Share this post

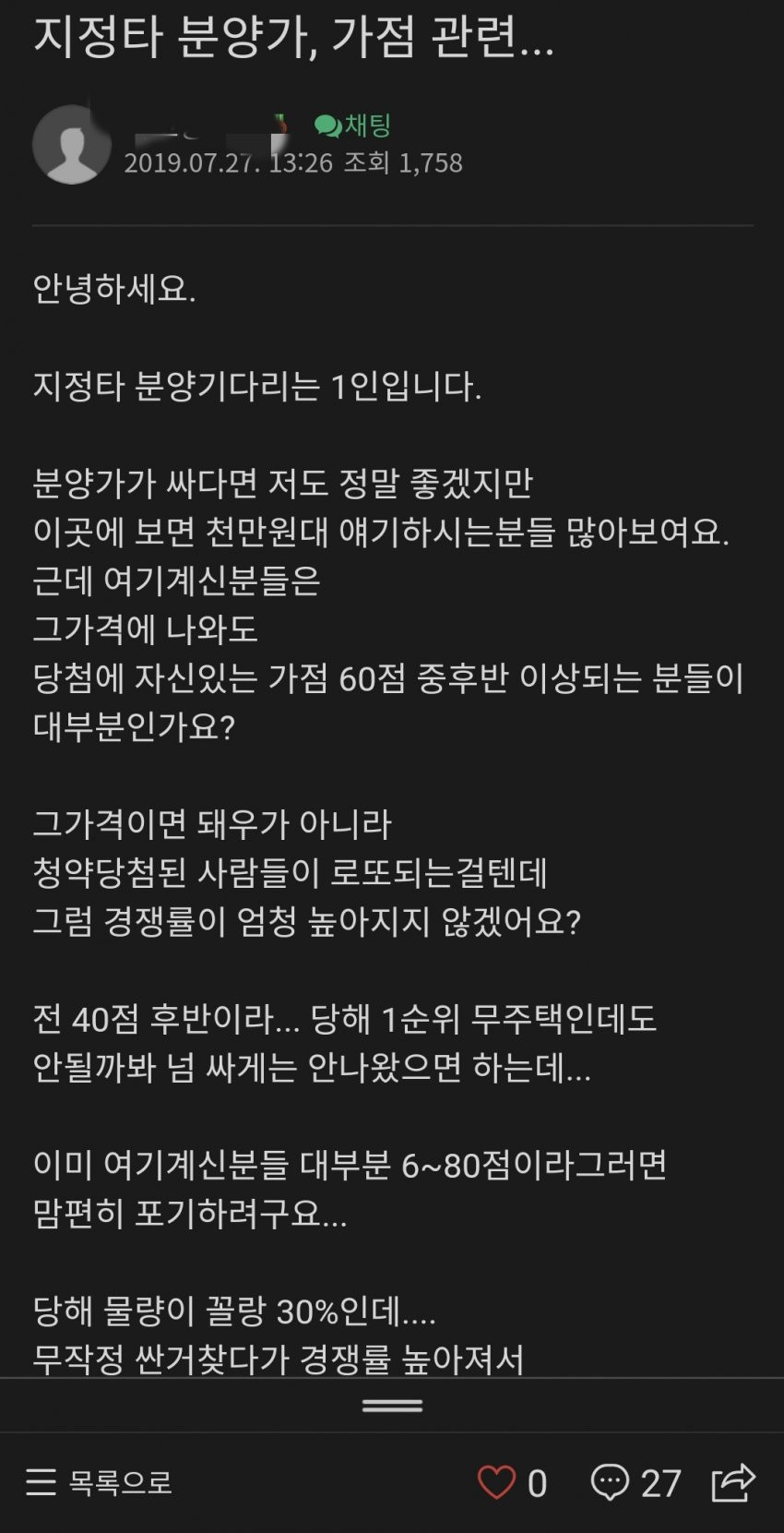733,1482
